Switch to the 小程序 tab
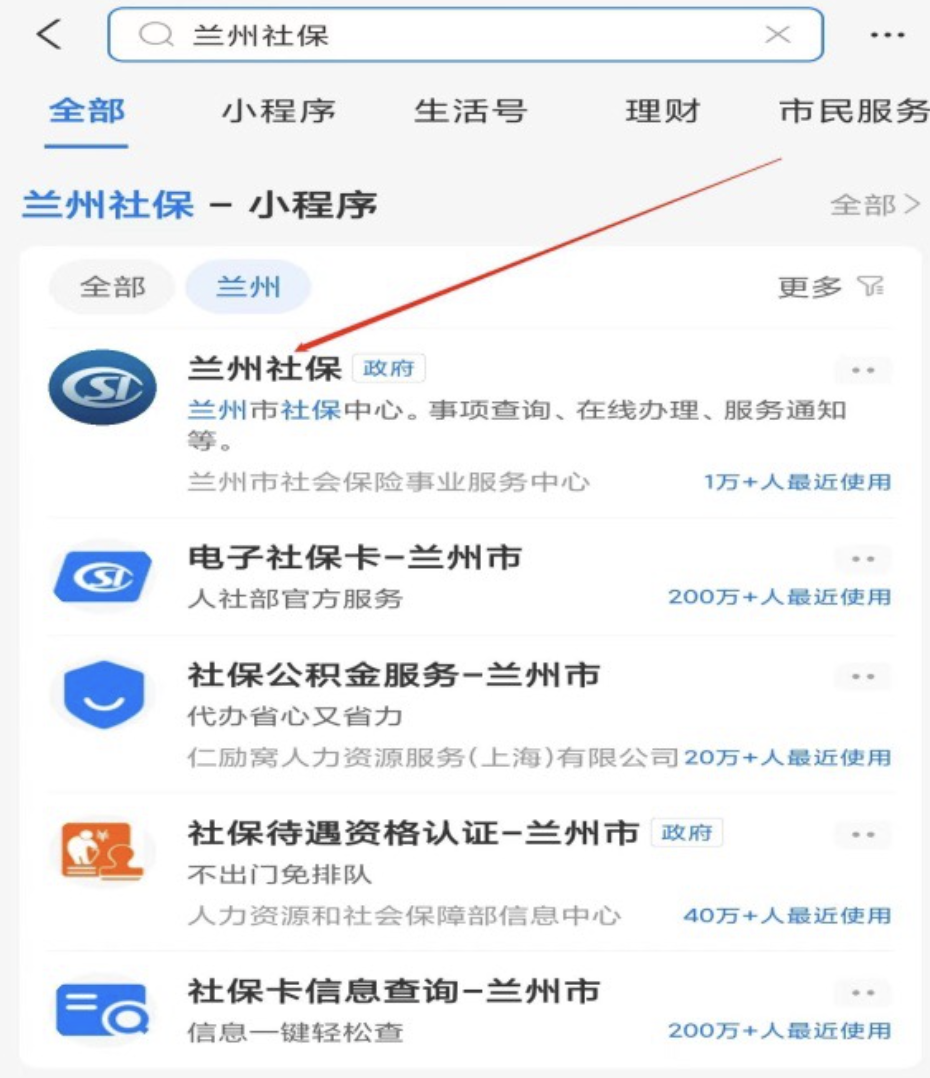 [278, 111]
